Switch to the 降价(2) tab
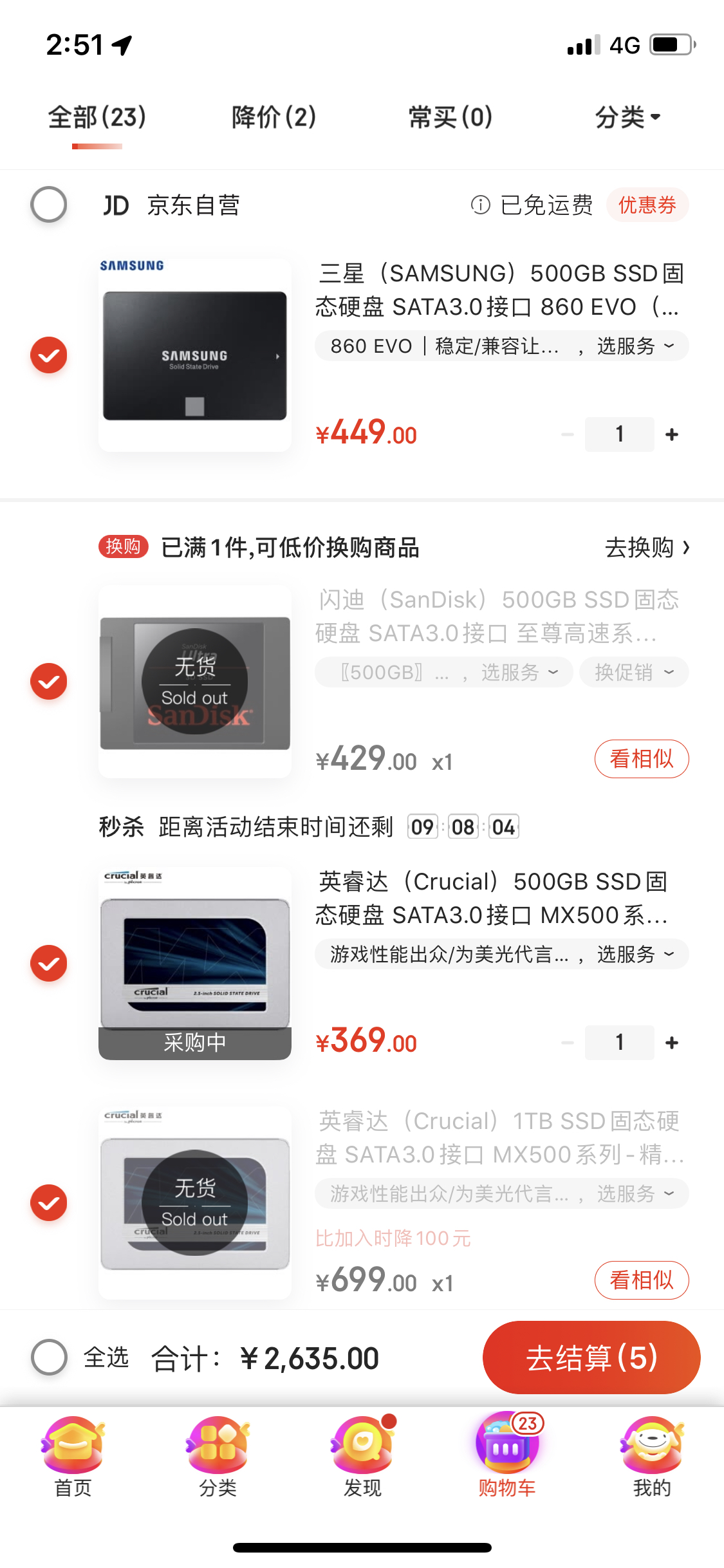Image resolution: width=724 pixels, height=1568 pixels. click(274, 117)
